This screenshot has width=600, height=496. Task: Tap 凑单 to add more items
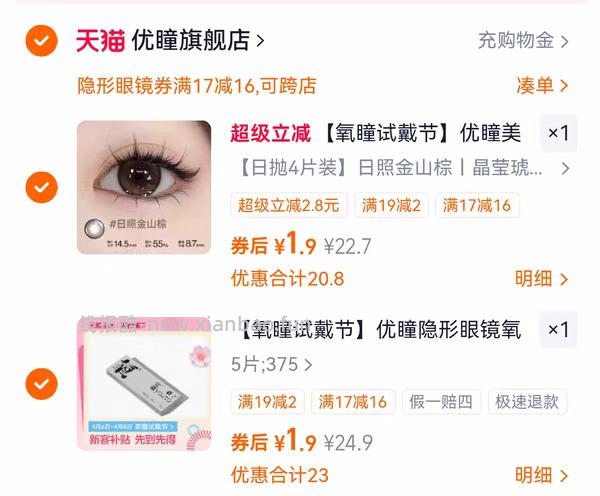pyautogui.click(x=542, y=85)
